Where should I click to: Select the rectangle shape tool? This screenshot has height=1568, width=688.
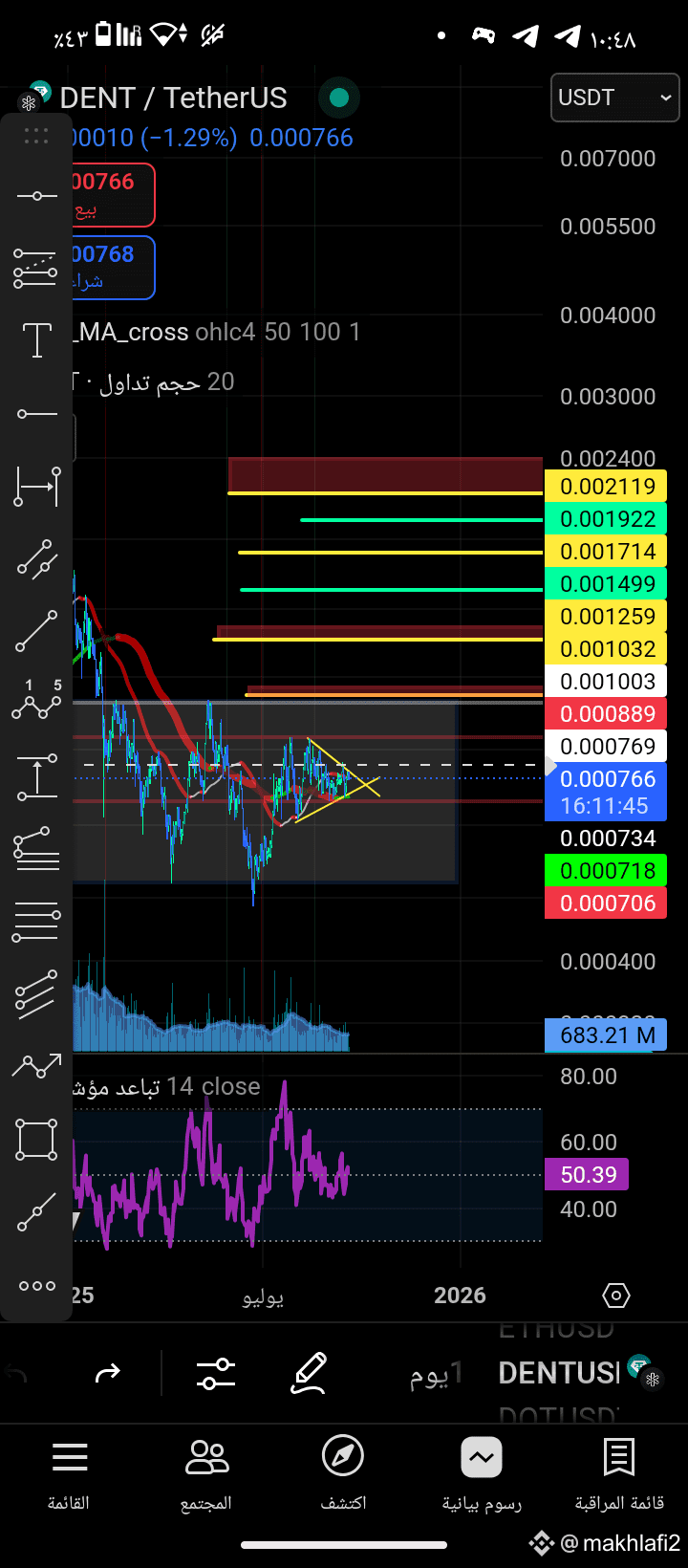[37, 1140]
